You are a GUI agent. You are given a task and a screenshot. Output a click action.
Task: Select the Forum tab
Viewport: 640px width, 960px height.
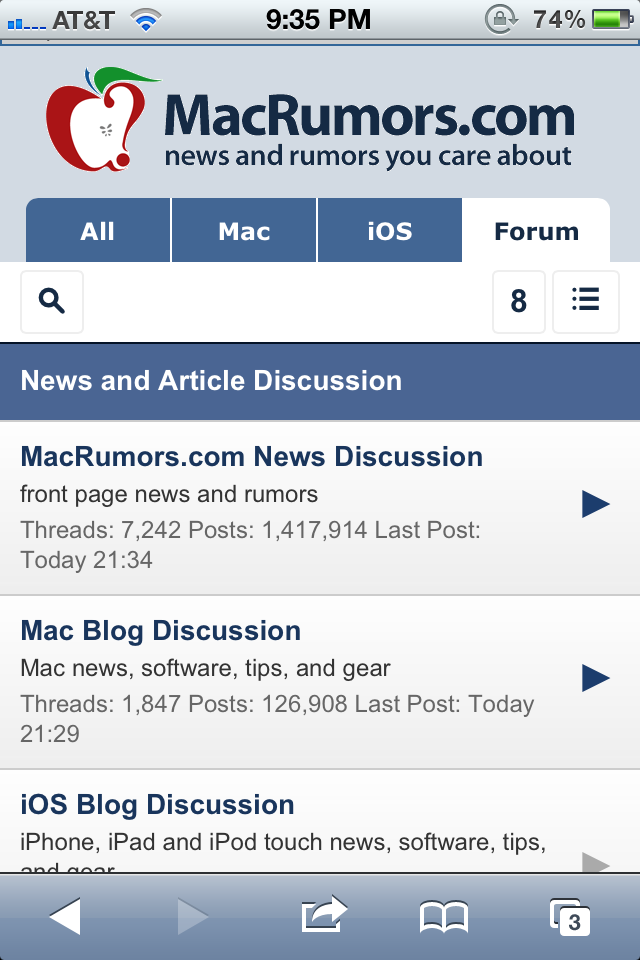pos(536,231)
